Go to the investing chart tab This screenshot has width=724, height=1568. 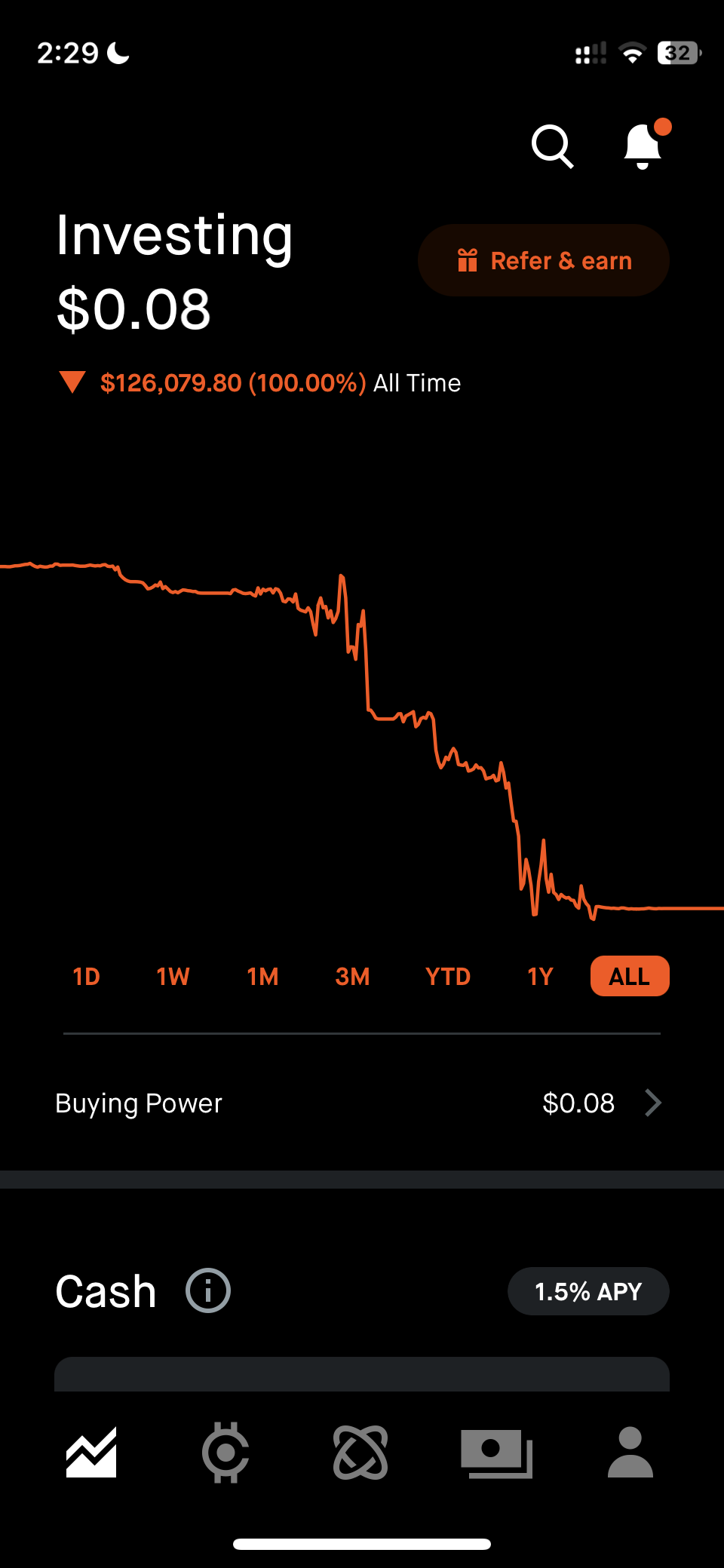pos(91,1452)
